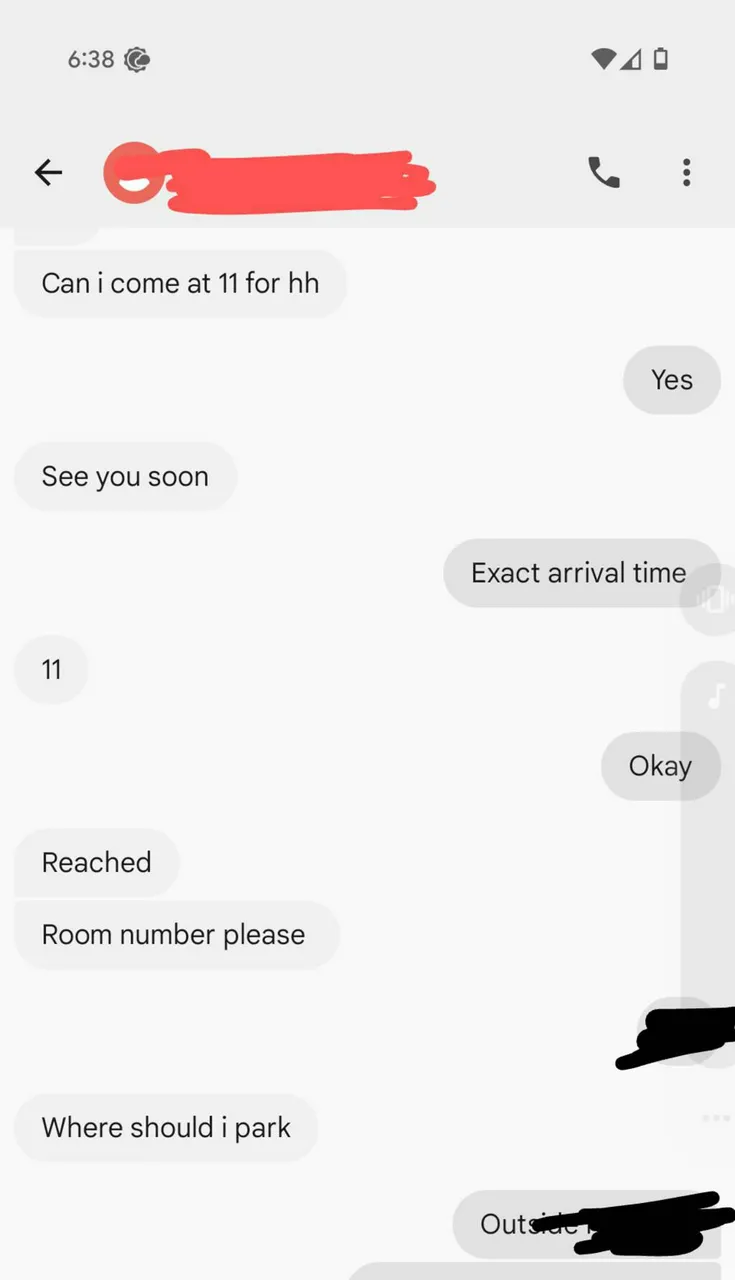Open the contact avatar in the header
The width and height of the screenshot is (735, 1280).
[x=132, y=173]
